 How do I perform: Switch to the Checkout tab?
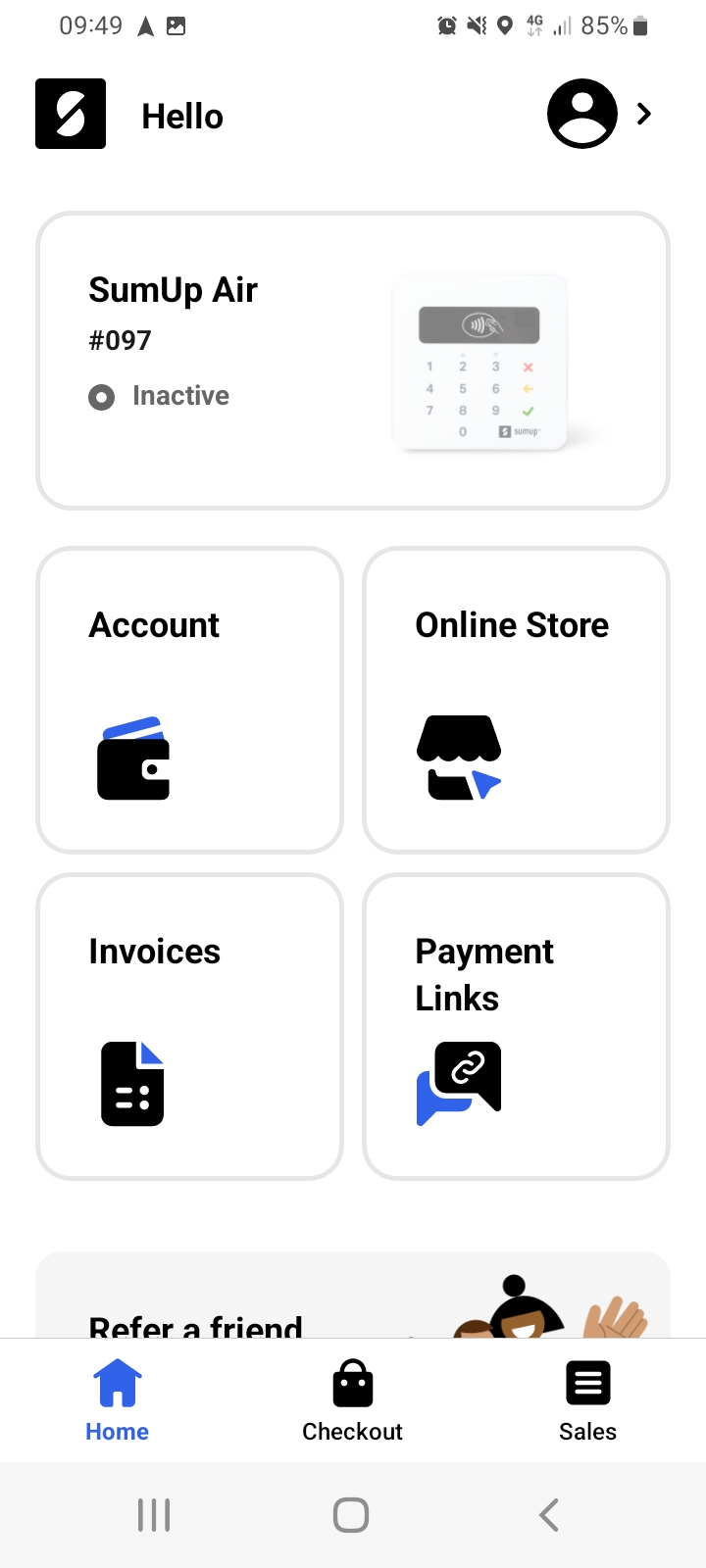click(x=353, y=1401)
